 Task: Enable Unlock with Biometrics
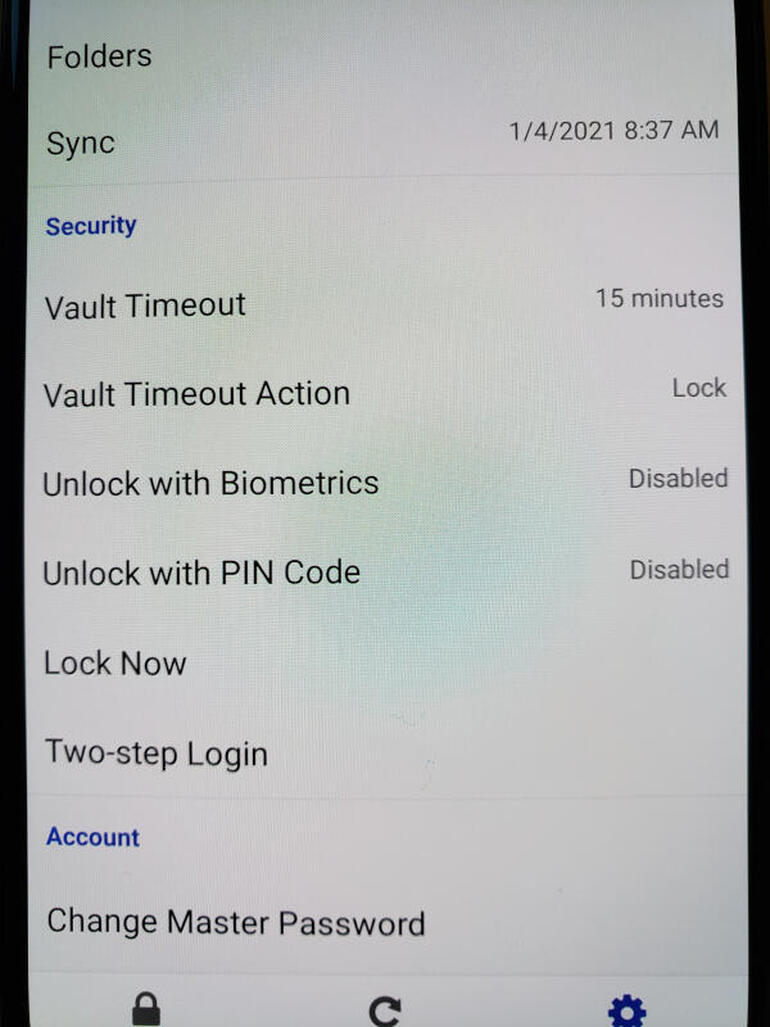click(x=211, y=483)
